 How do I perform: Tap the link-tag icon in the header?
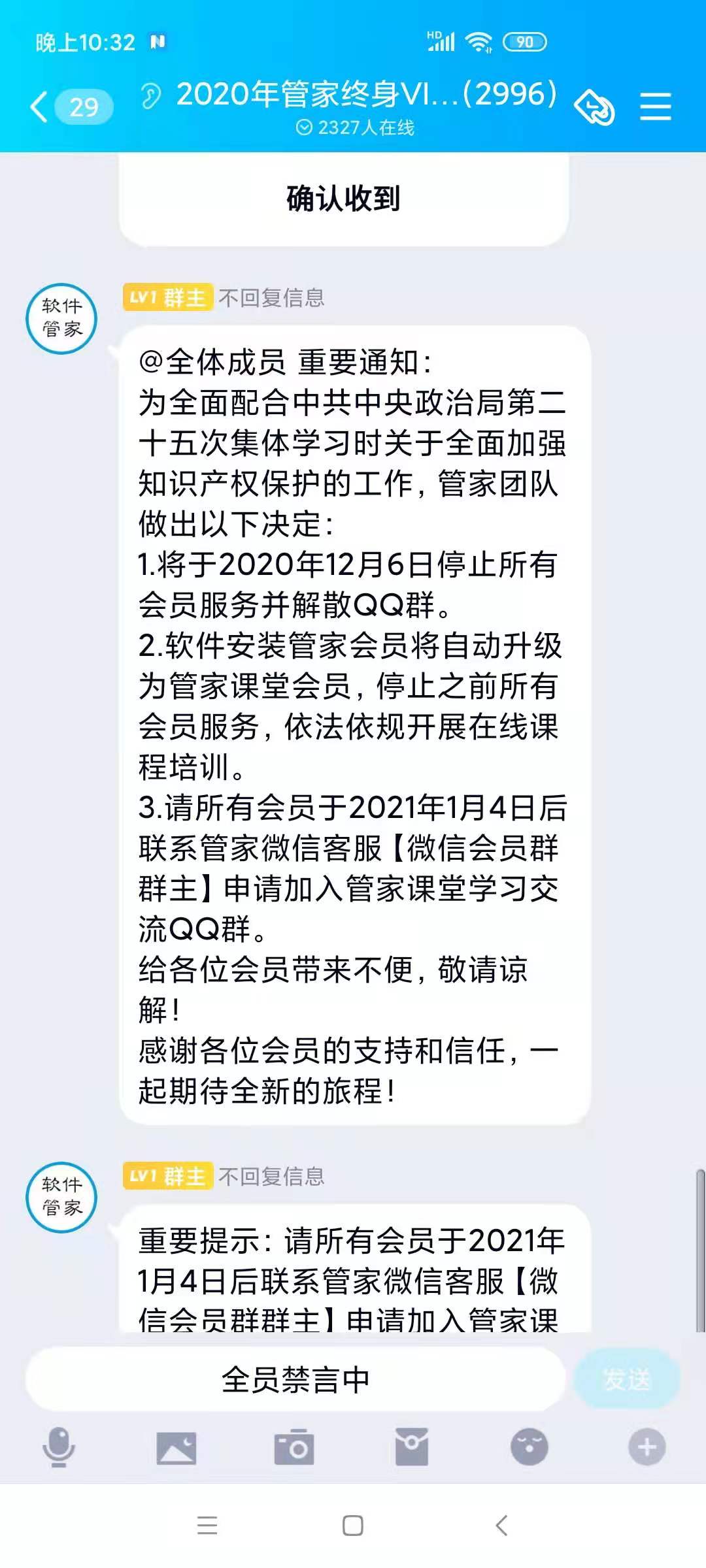click(x=594, y=107)
